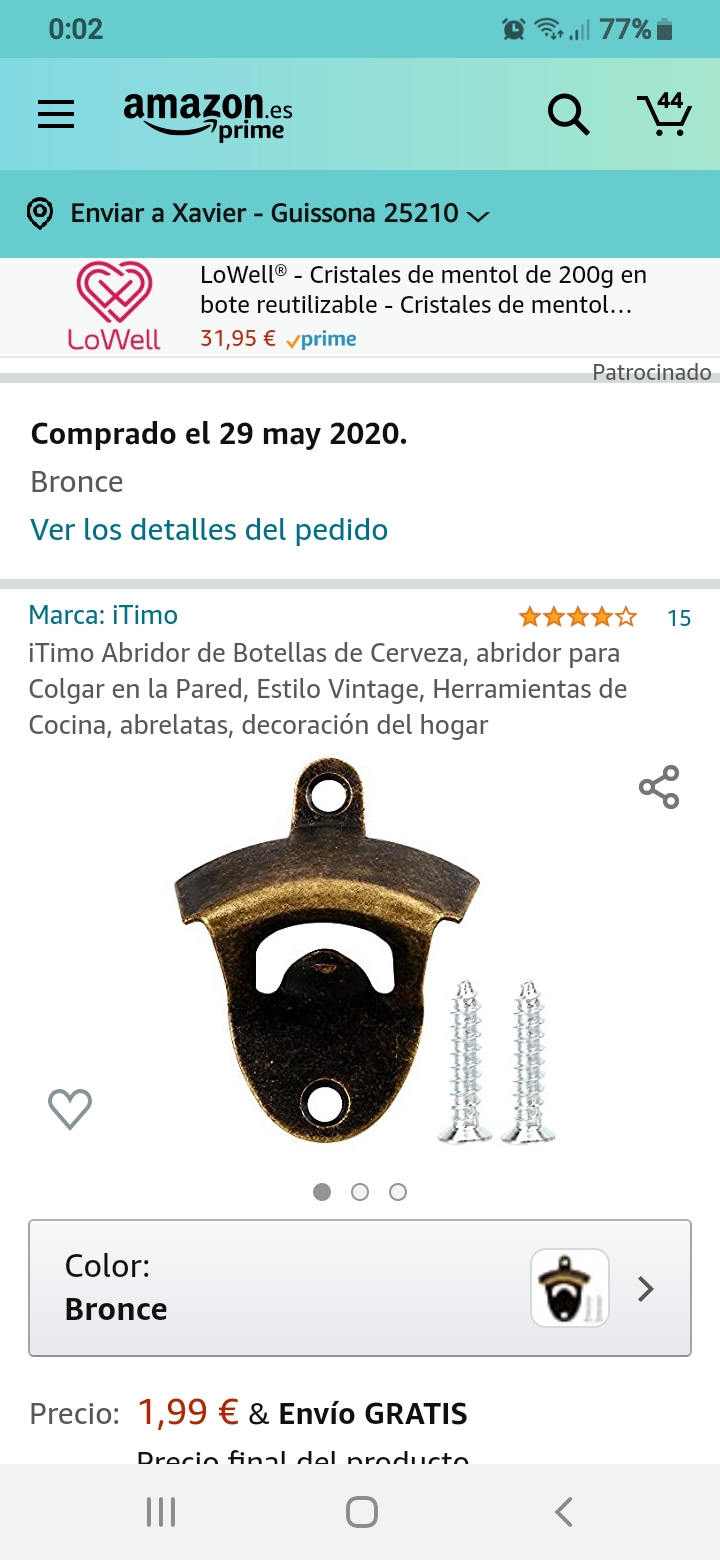Viewport: 720px width, 1560px height.
Task: Add the bottle opener to wishlist heart
Action: tap(70, 1108)
